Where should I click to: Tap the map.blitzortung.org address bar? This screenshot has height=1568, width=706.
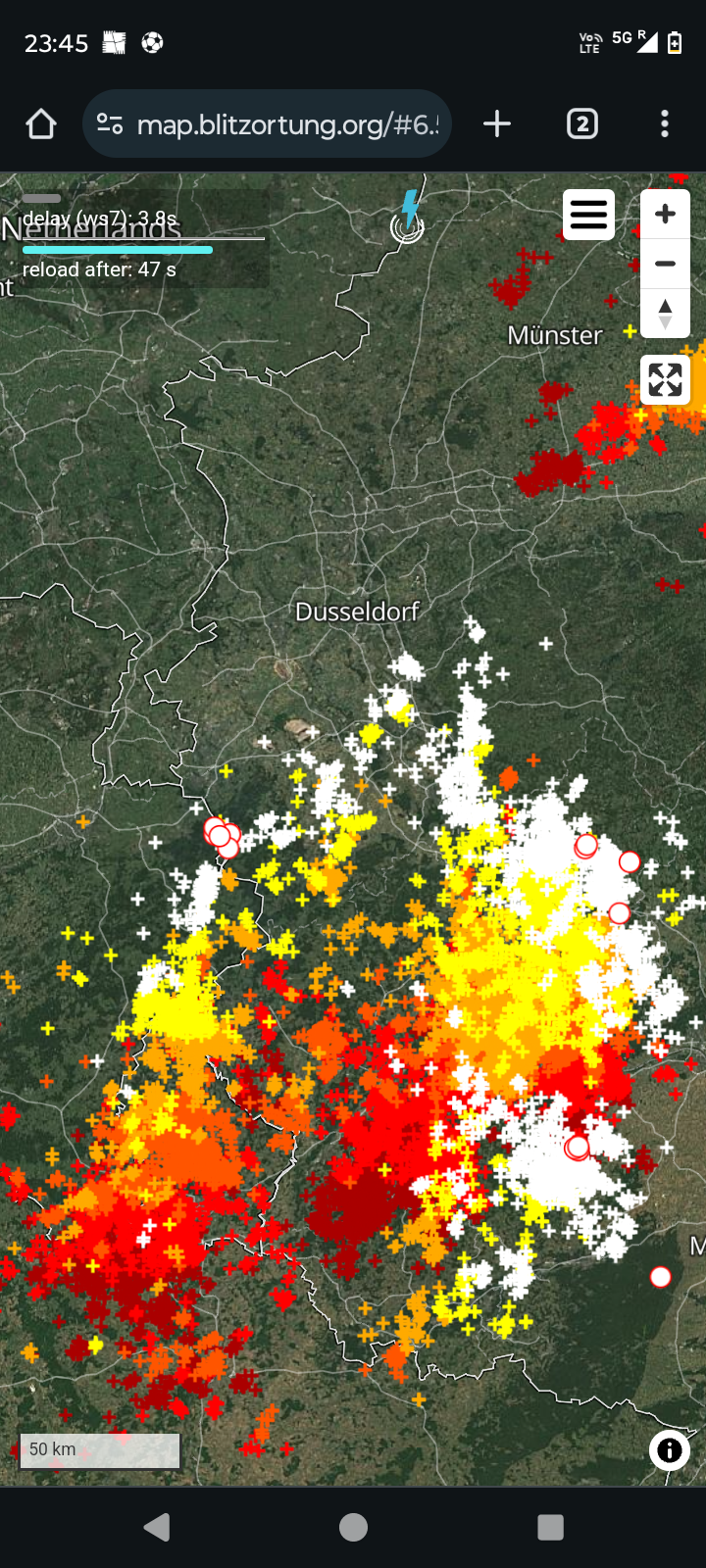267,124
